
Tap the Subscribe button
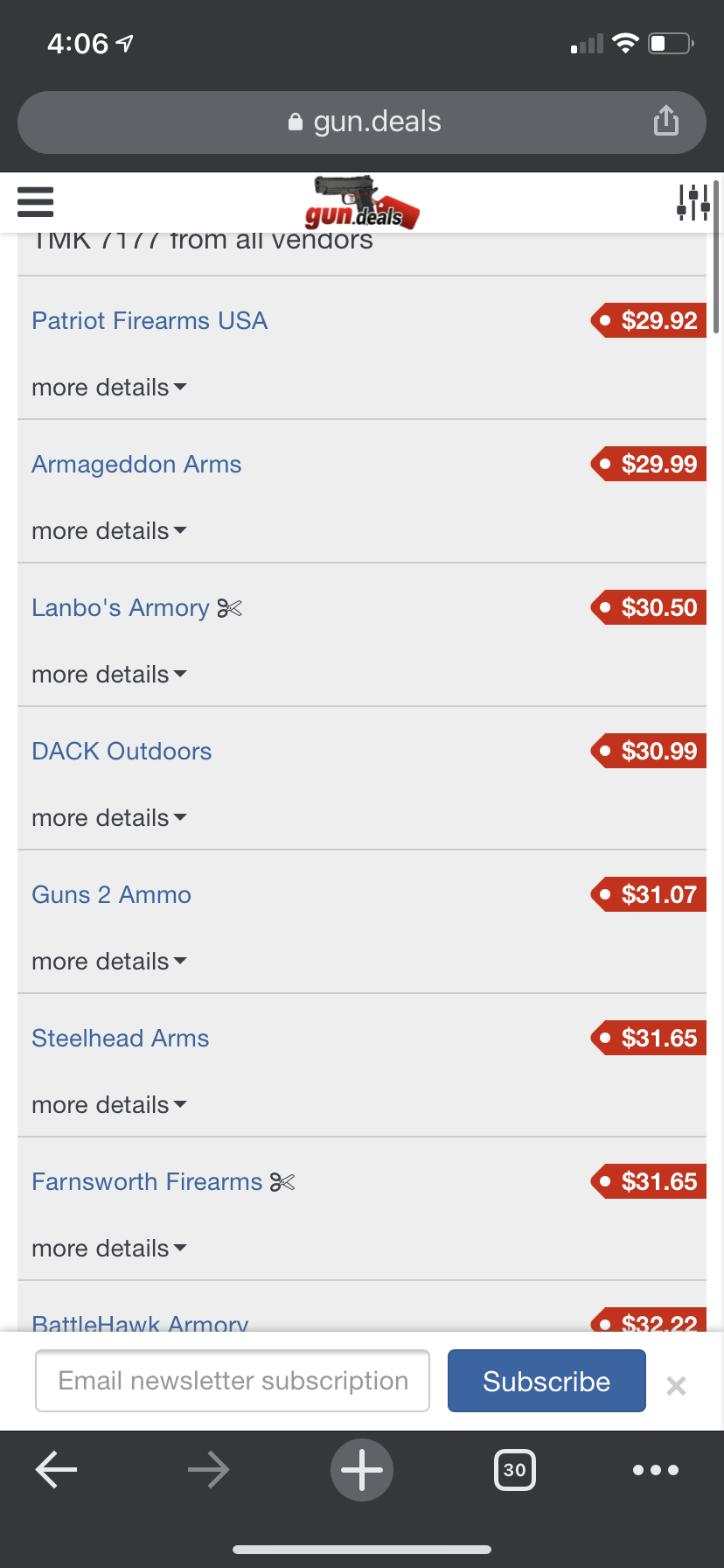point(546,1381)
